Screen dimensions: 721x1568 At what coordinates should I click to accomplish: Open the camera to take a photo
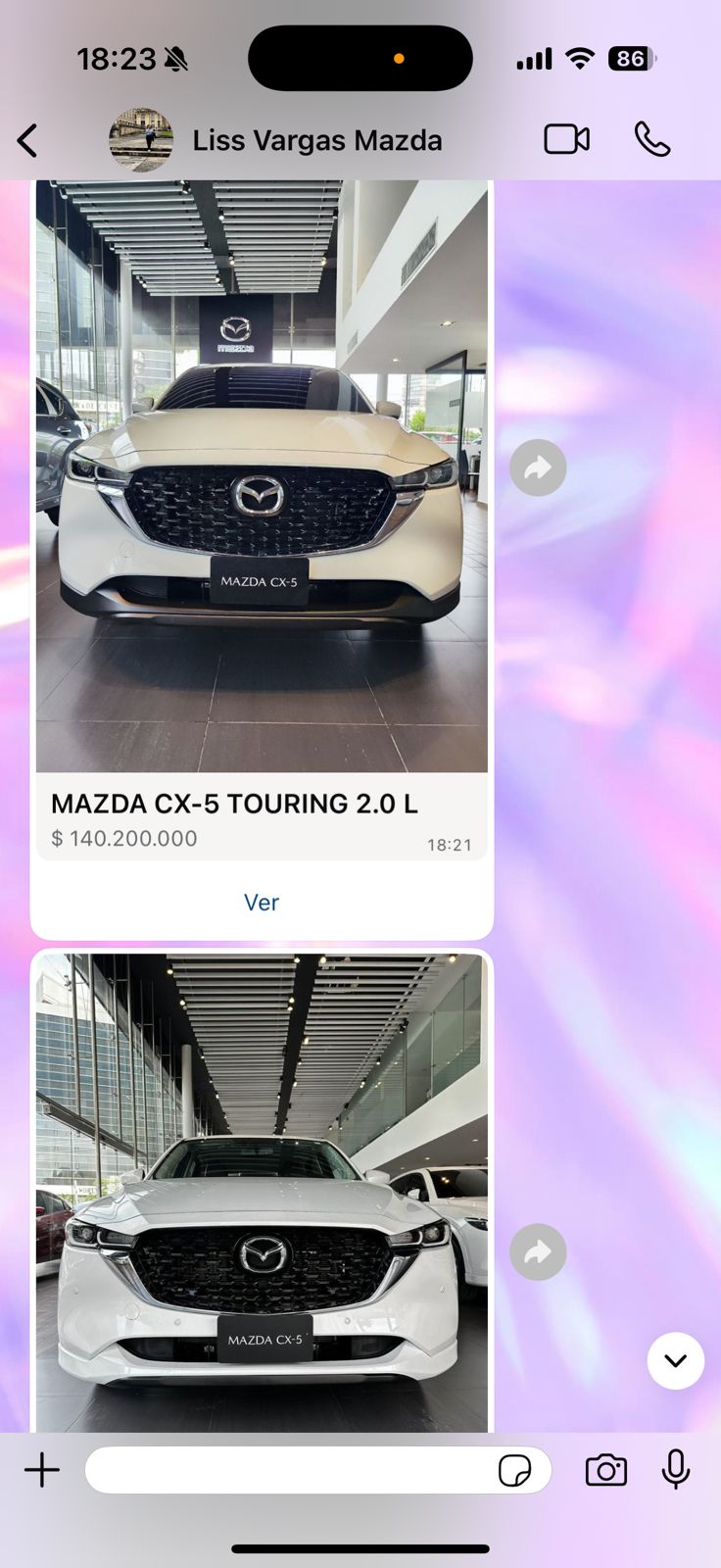point(606,1470)
